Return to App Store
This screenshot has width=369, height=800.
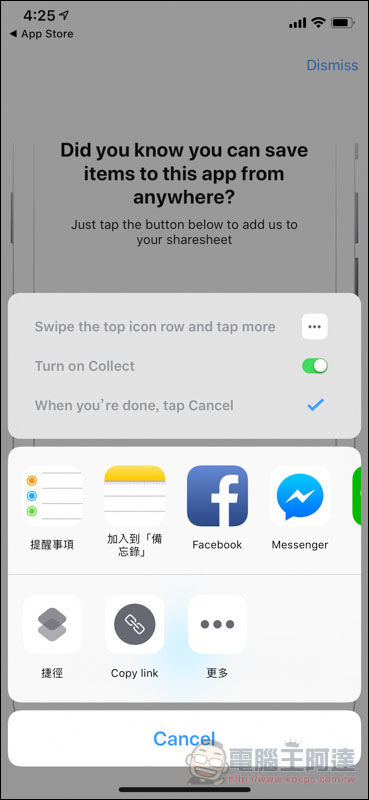point(41,34)
